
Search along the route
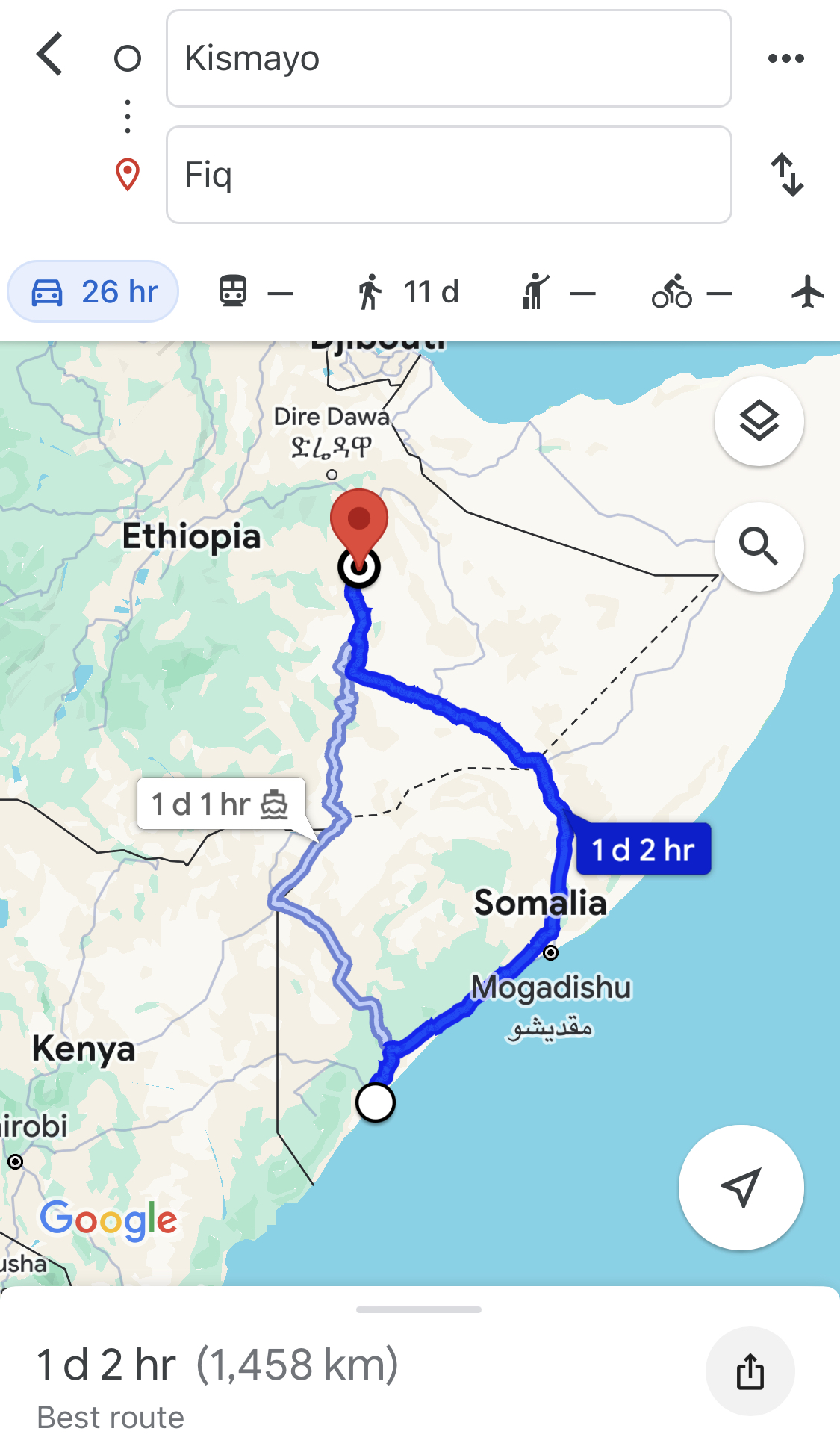[759, 547]
